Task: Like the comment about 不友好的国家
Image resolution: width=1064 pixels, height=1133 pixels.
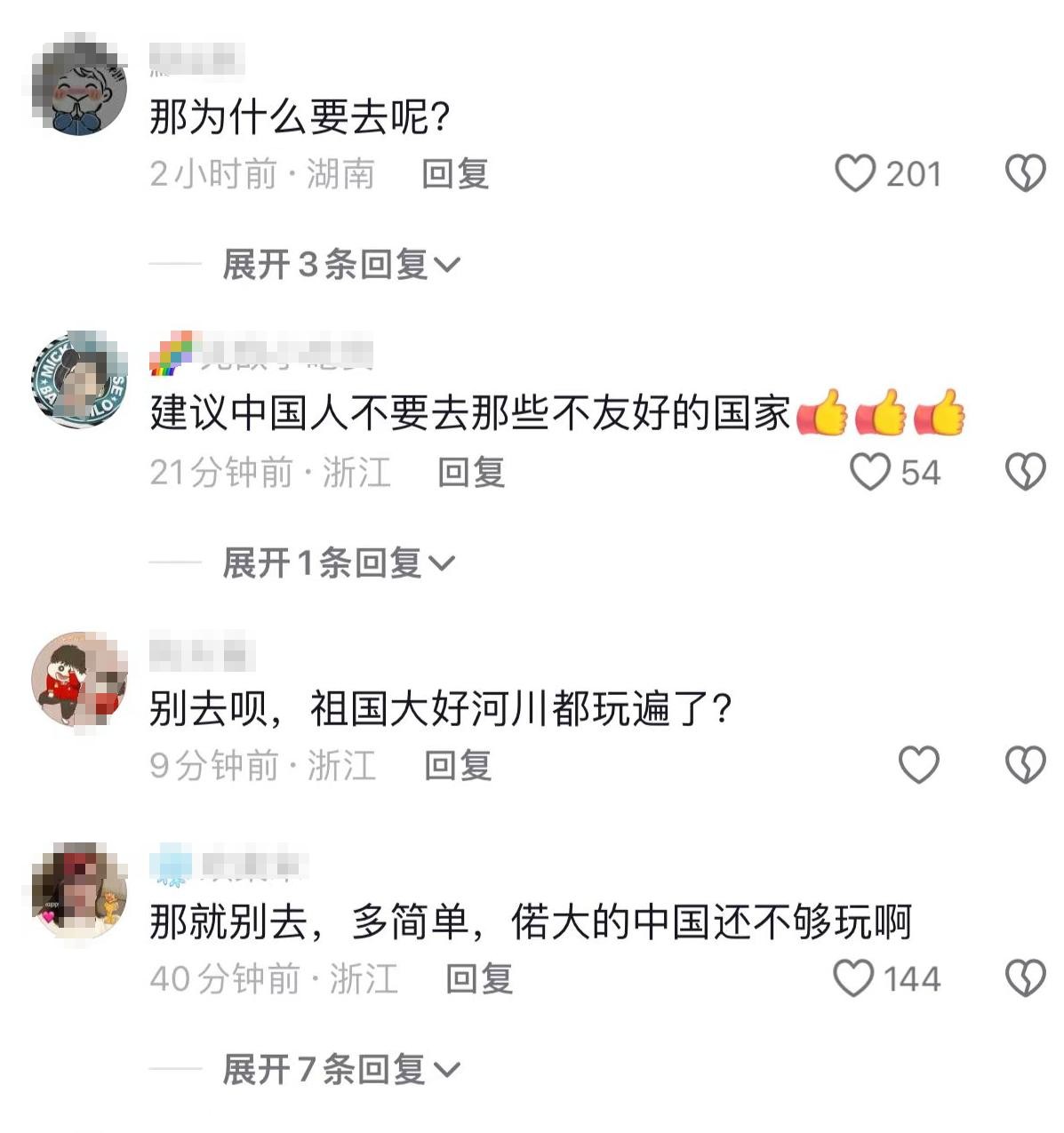Action: pos(870,472)
